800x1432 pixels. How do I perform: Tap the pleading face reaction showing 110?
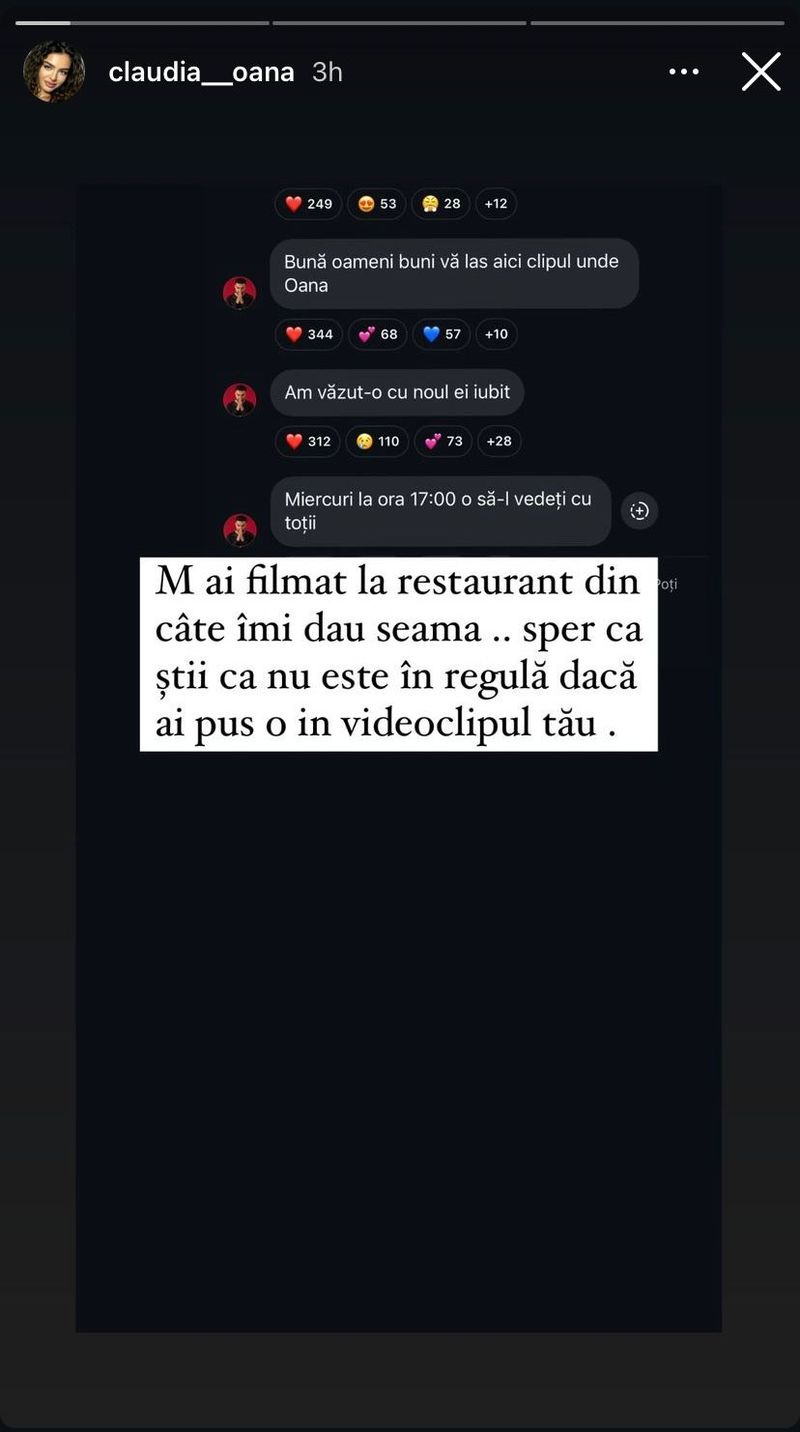coord(377,441)
